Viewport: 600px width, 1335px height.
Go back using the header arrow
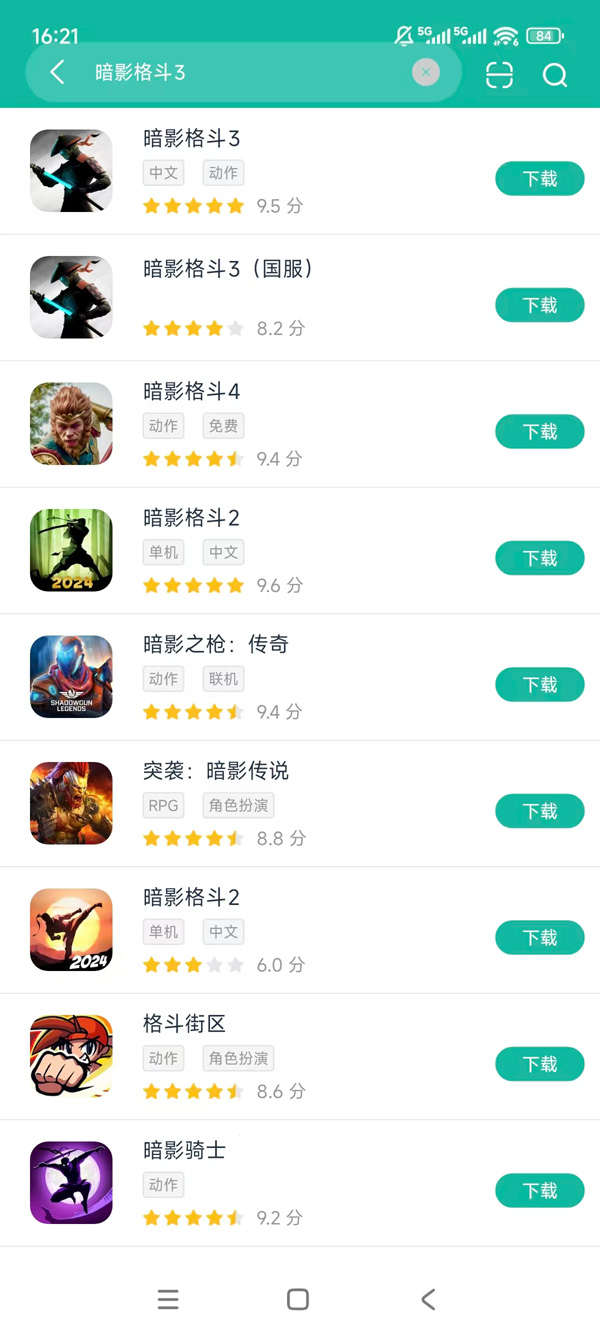57,72
